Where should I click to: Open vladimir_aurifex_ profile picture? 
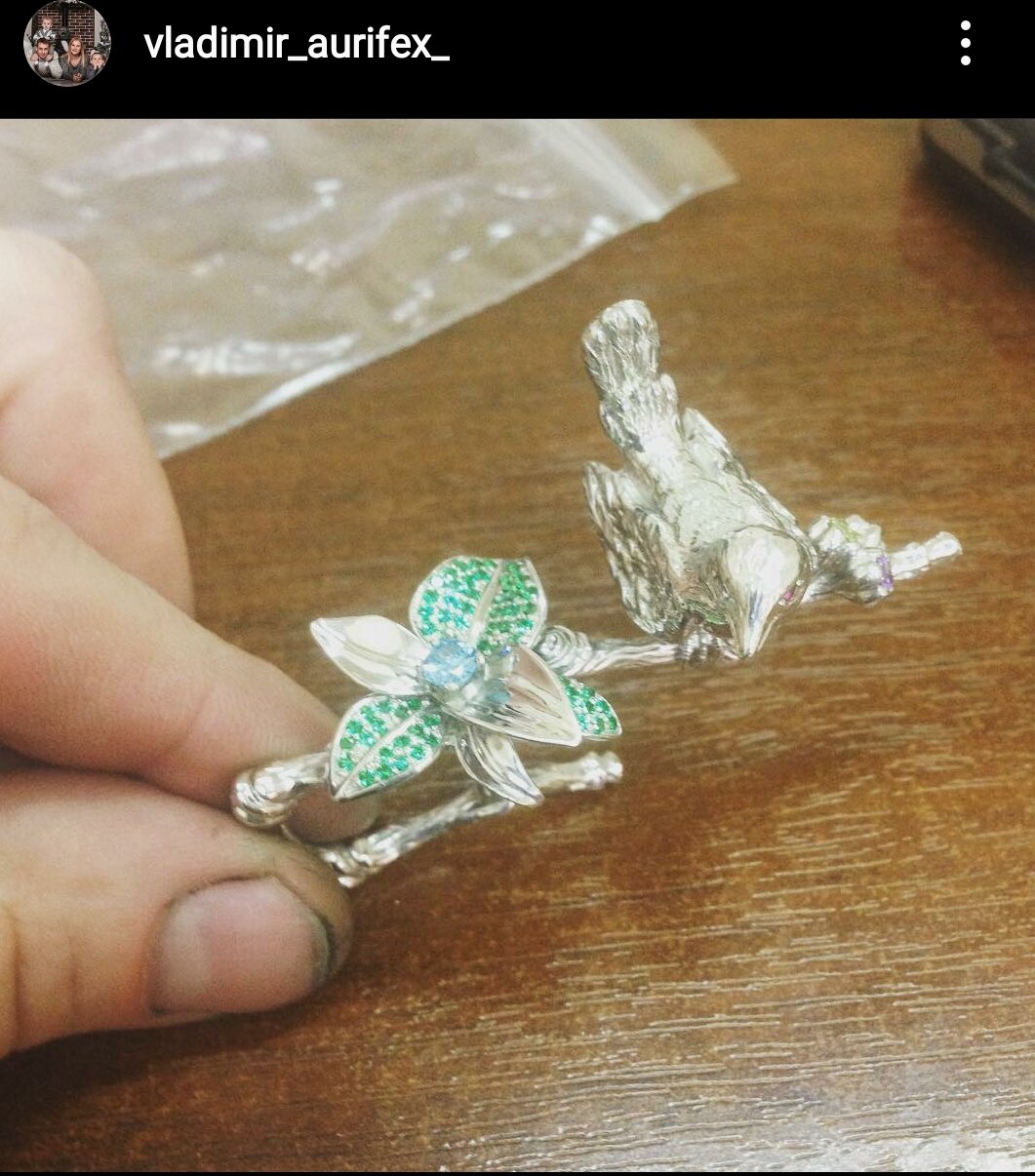click(66, 44)
